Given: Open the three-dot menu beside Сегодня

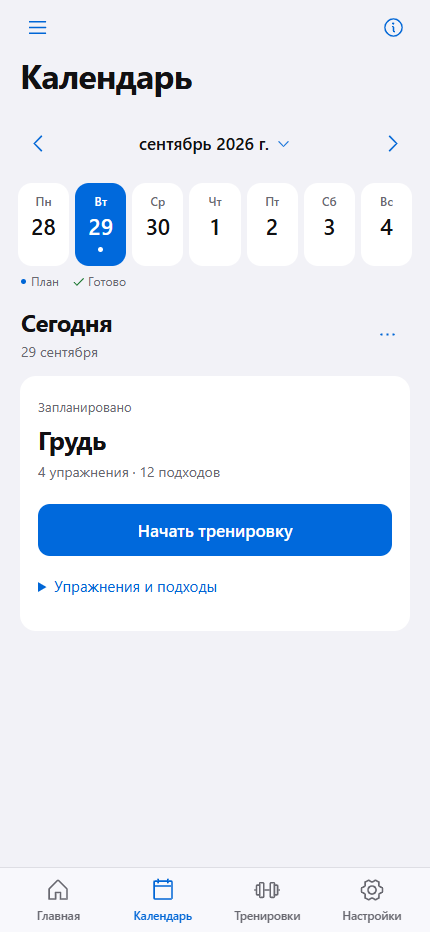Looking at the screenshot, I should click(387, 335).
